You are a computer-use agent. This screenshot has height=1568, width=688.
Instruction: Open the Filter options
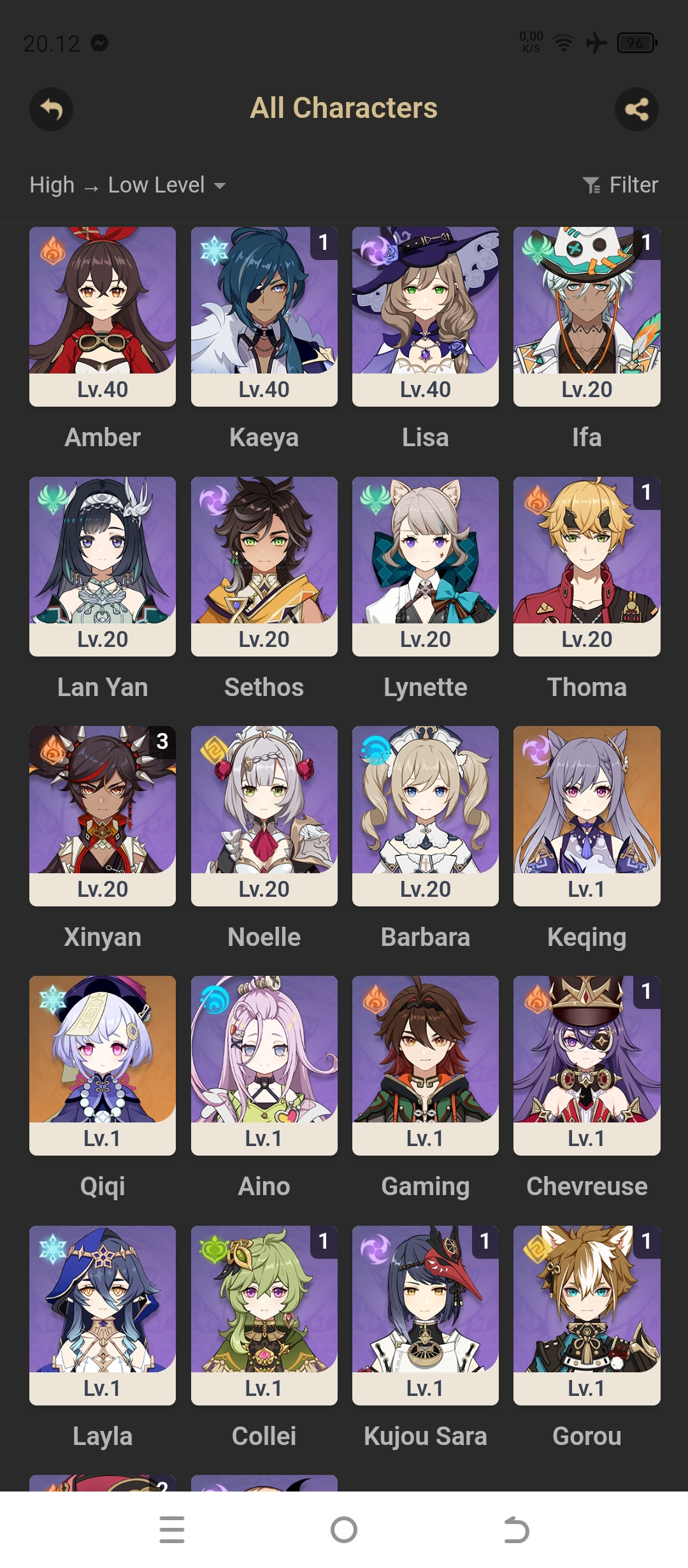coord(620,185)
